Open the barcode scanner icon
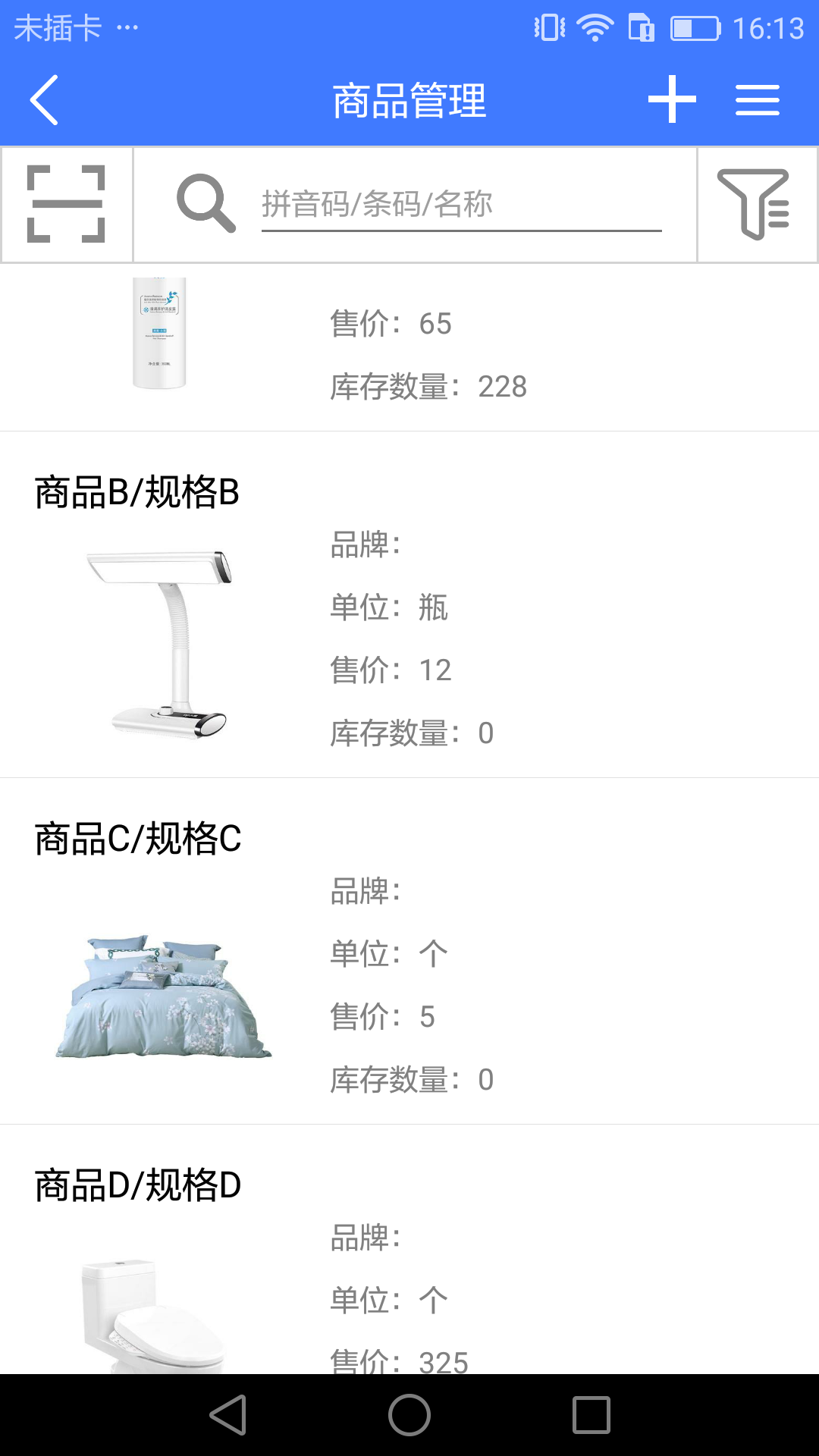 click(x=66, y=203)
